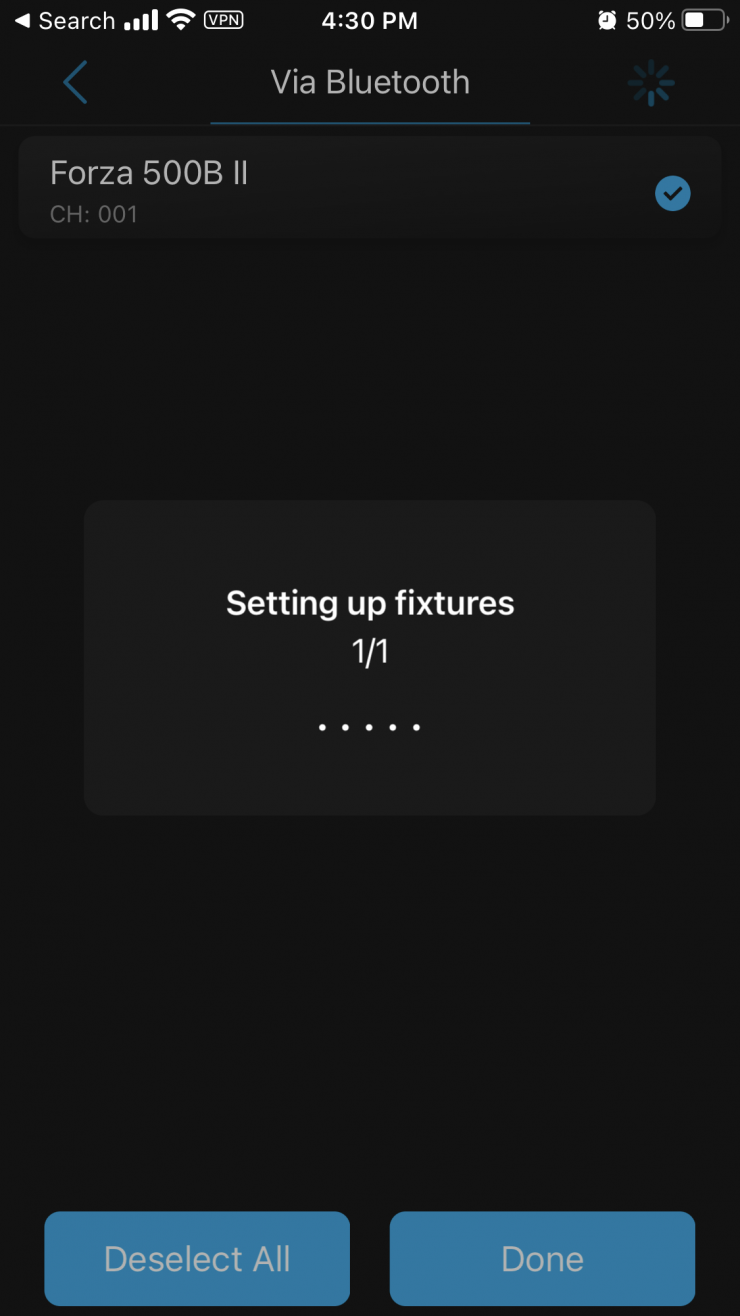Uncheck the Forza 500B II checkbox
This screenshot has width=740, height=1316.
672,193
